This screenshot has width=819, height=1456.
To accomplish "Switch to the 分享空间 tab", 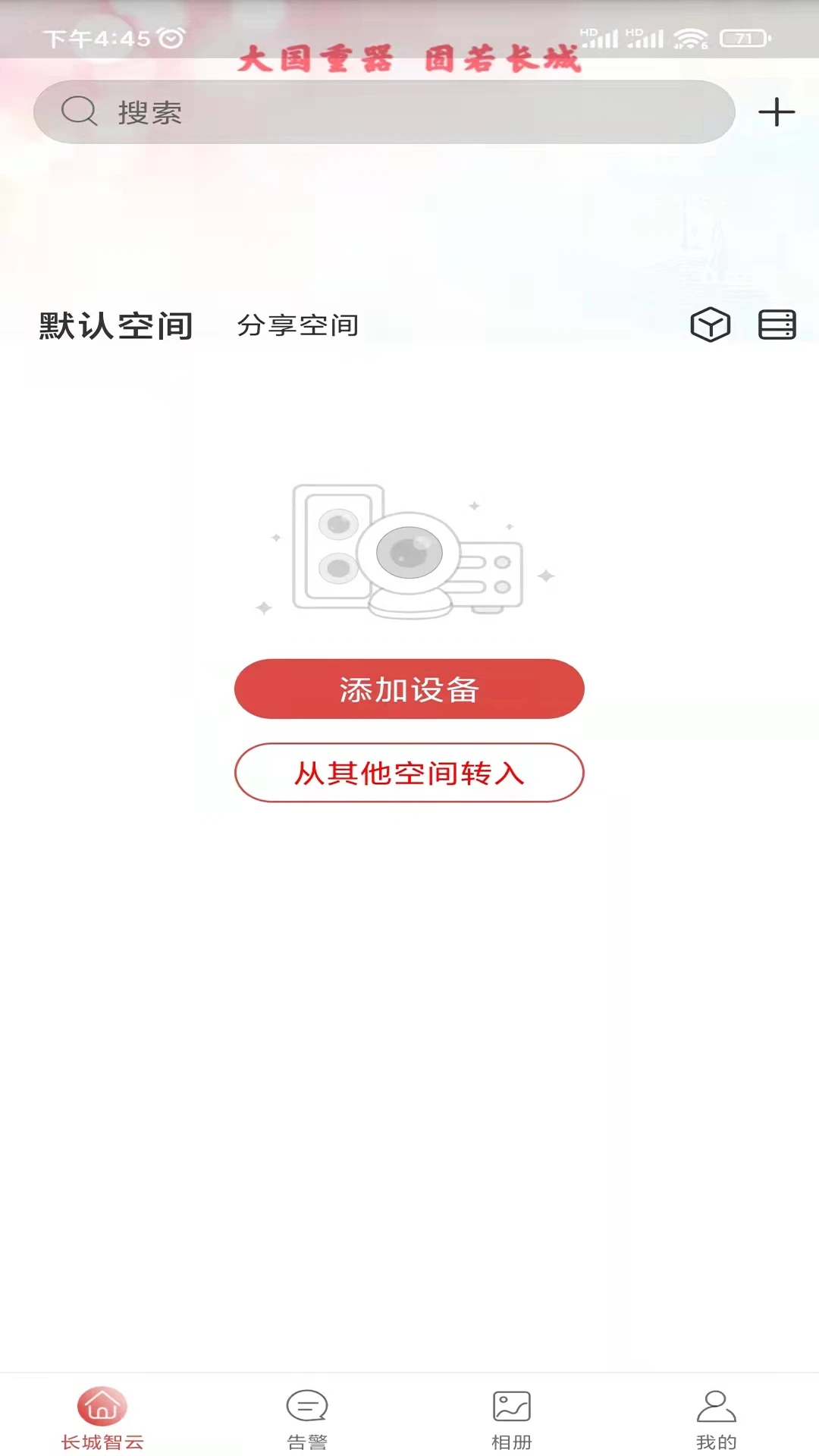I will pos(298,325).
